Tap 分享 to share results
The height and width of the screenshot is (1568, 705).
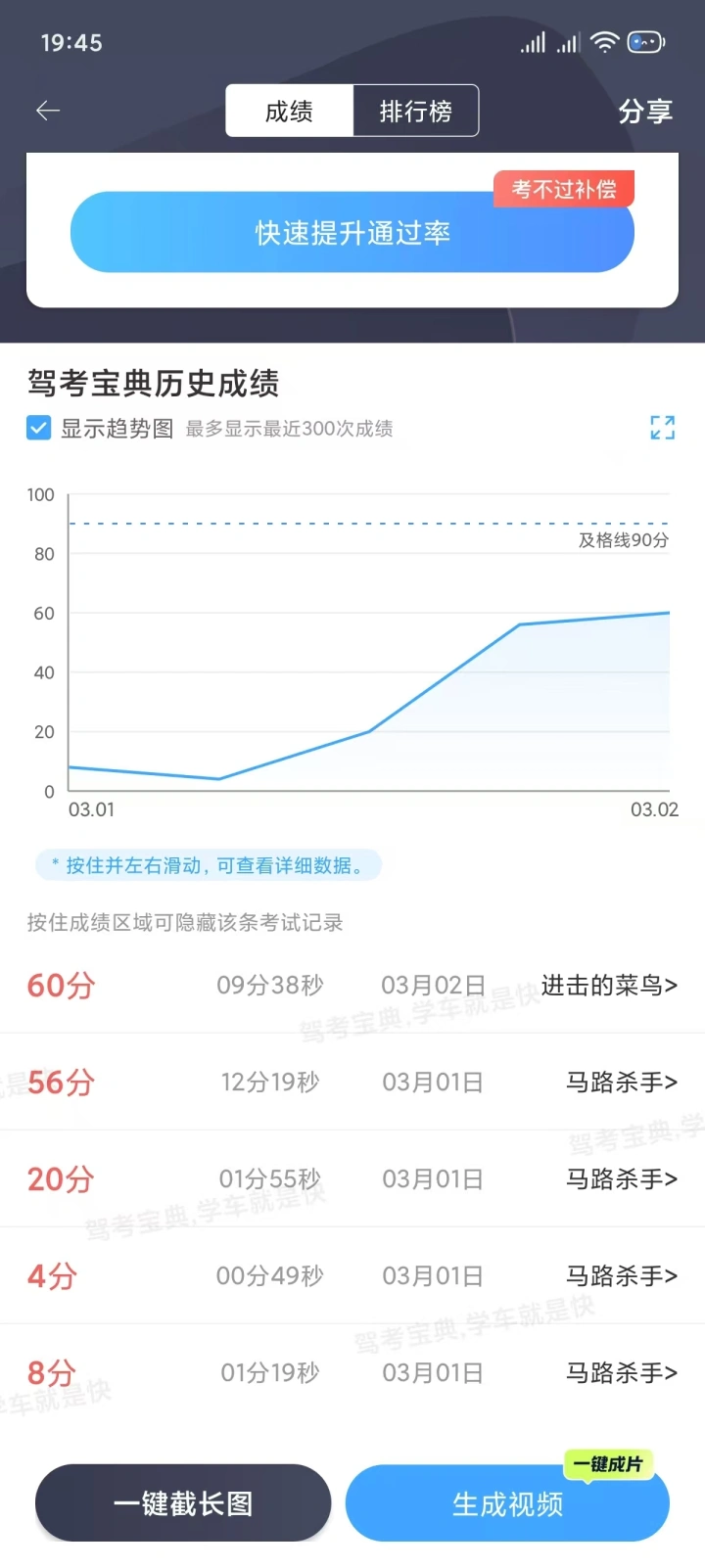645,112
